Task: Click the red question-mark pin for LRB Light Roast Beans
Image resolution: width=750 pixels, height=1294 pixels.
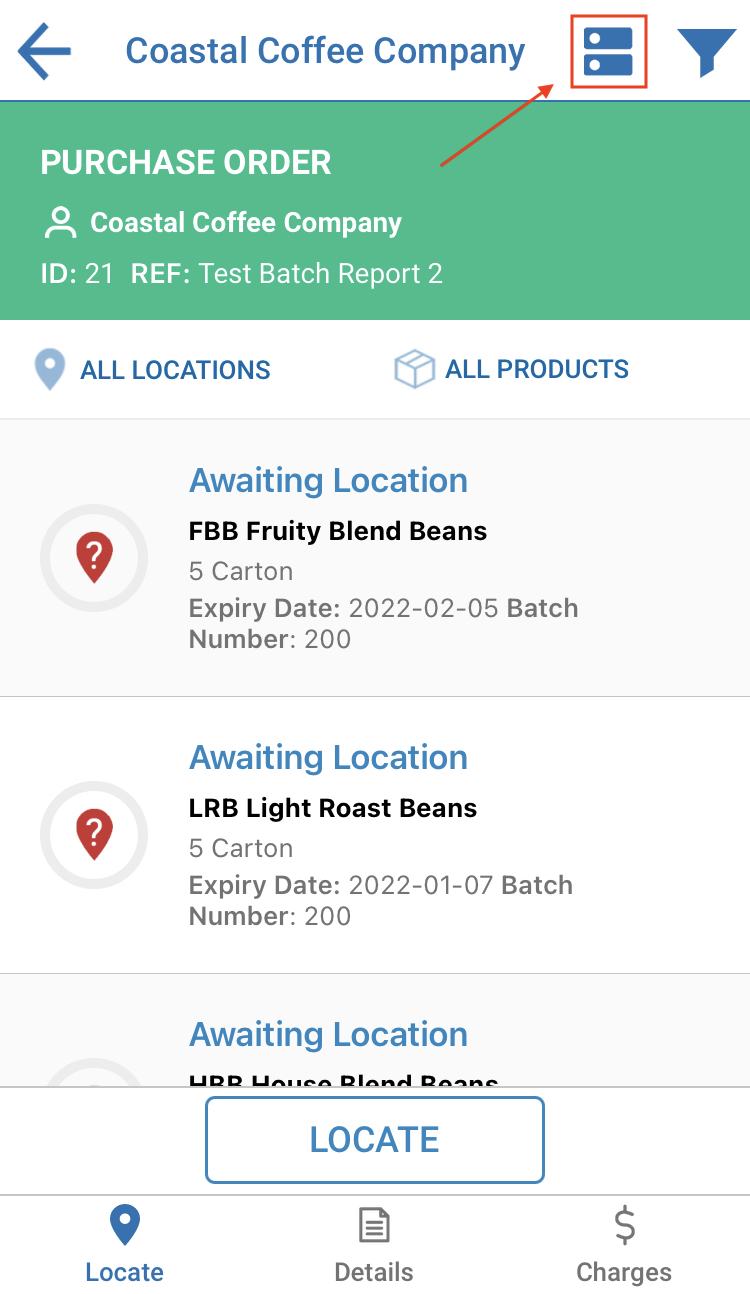Action: tap(94, 835)
